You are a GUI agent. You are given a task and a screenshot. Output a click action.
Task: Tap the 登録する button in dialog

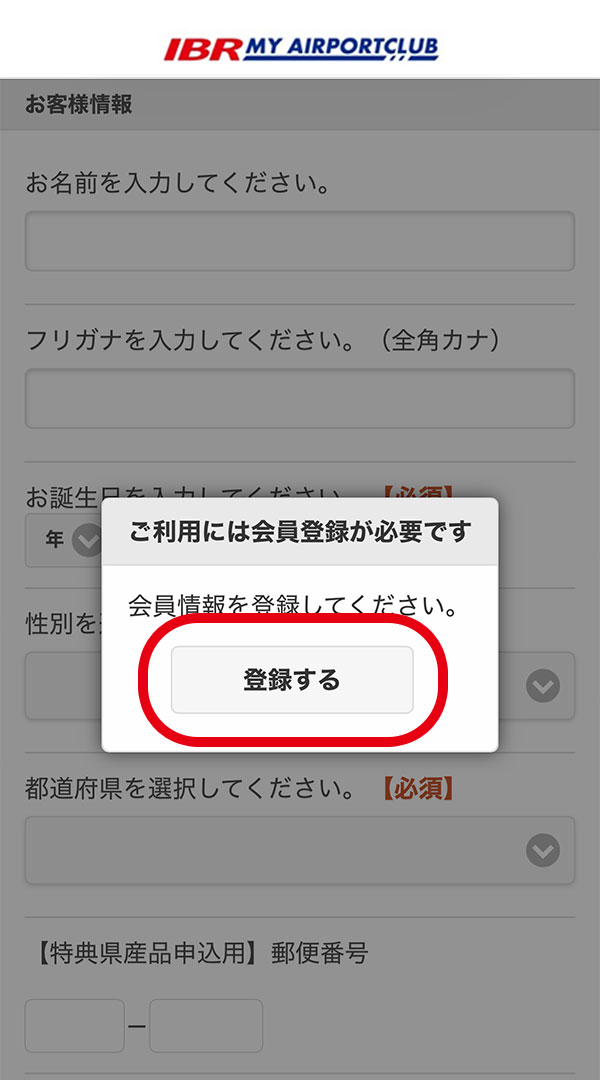[292, 680]
